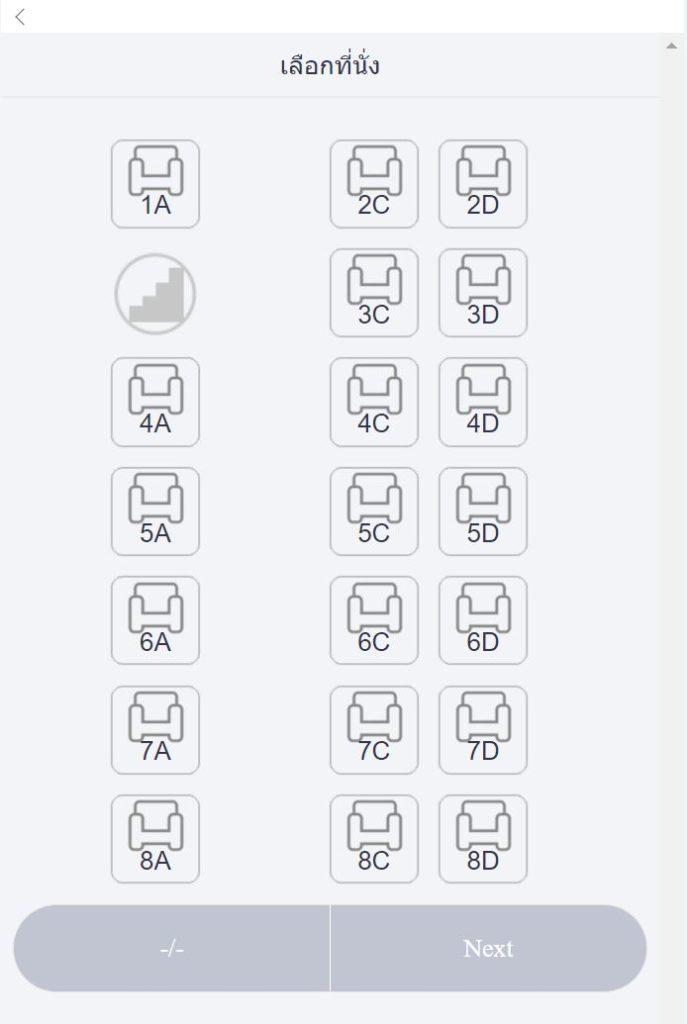Select seat 4C
This screenshot has height=1024, width=687.
[x=374, y=402]
